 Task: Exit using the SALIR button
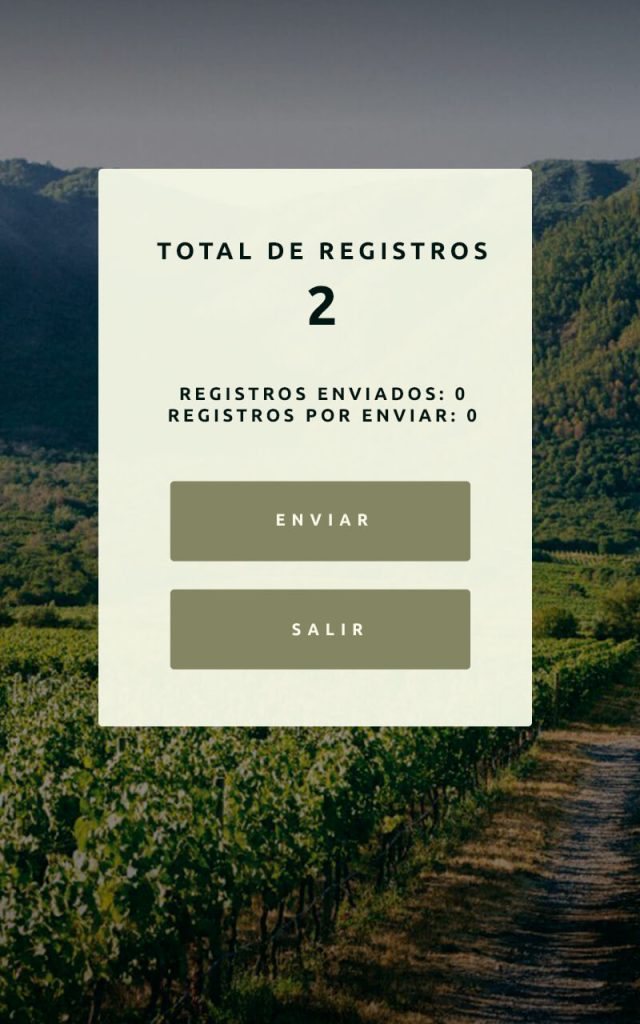coord(320,629)
